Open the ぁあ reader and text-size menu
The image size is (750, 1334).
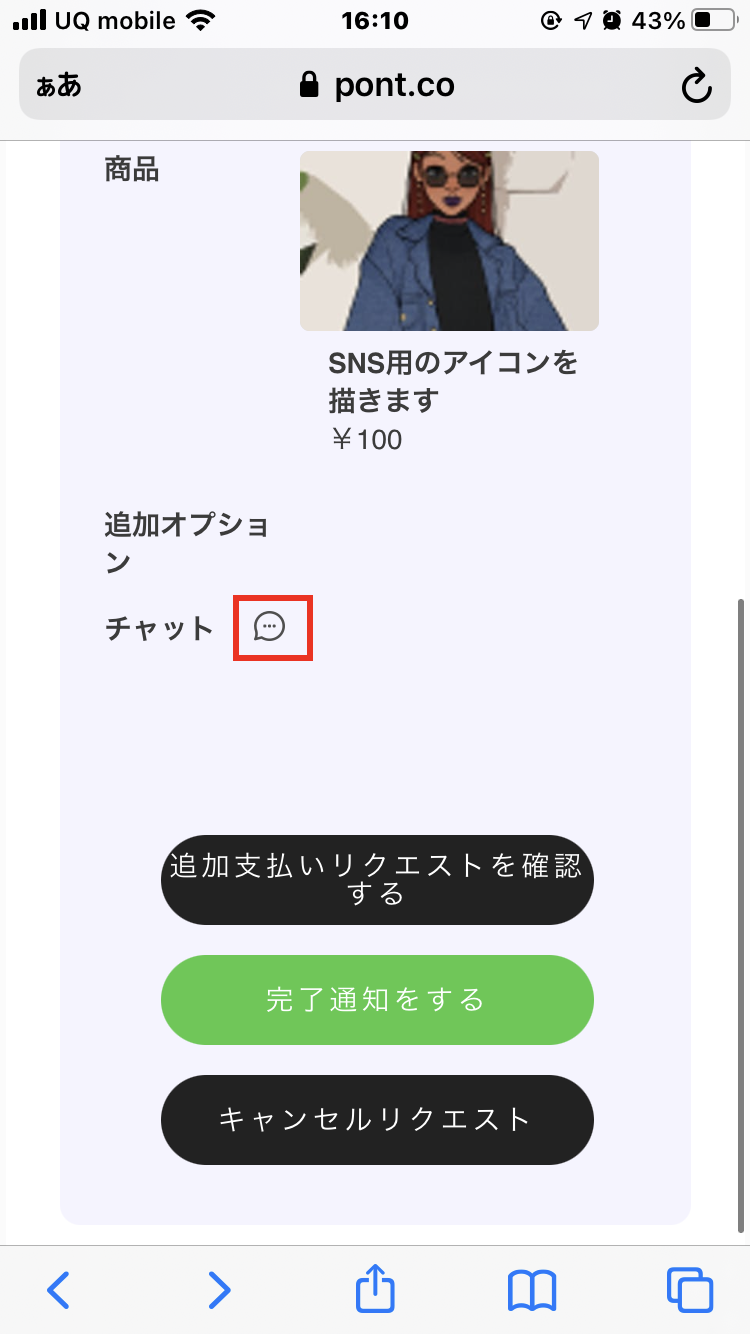(59, 86)
